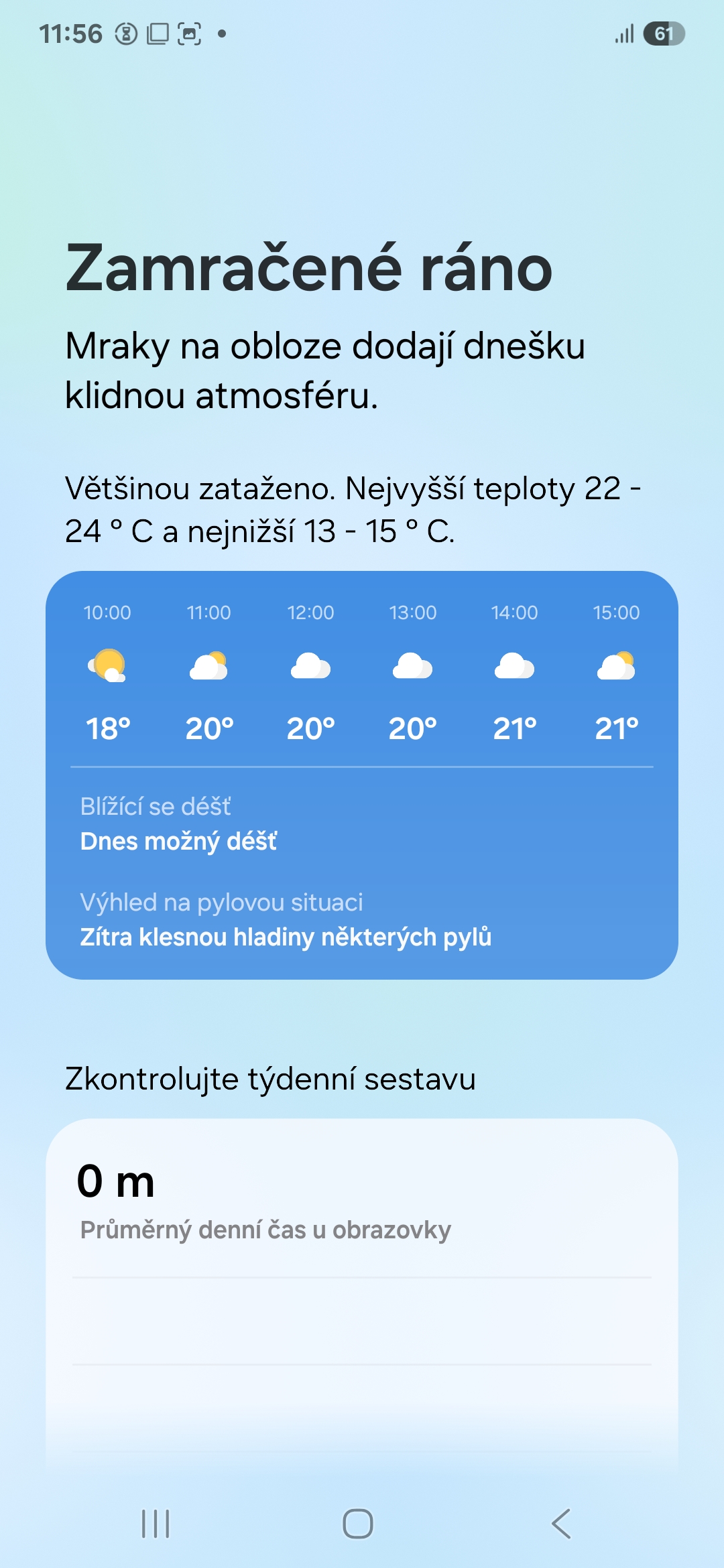Open the blue hourly weather forecast card

click(x=362, y=775)
